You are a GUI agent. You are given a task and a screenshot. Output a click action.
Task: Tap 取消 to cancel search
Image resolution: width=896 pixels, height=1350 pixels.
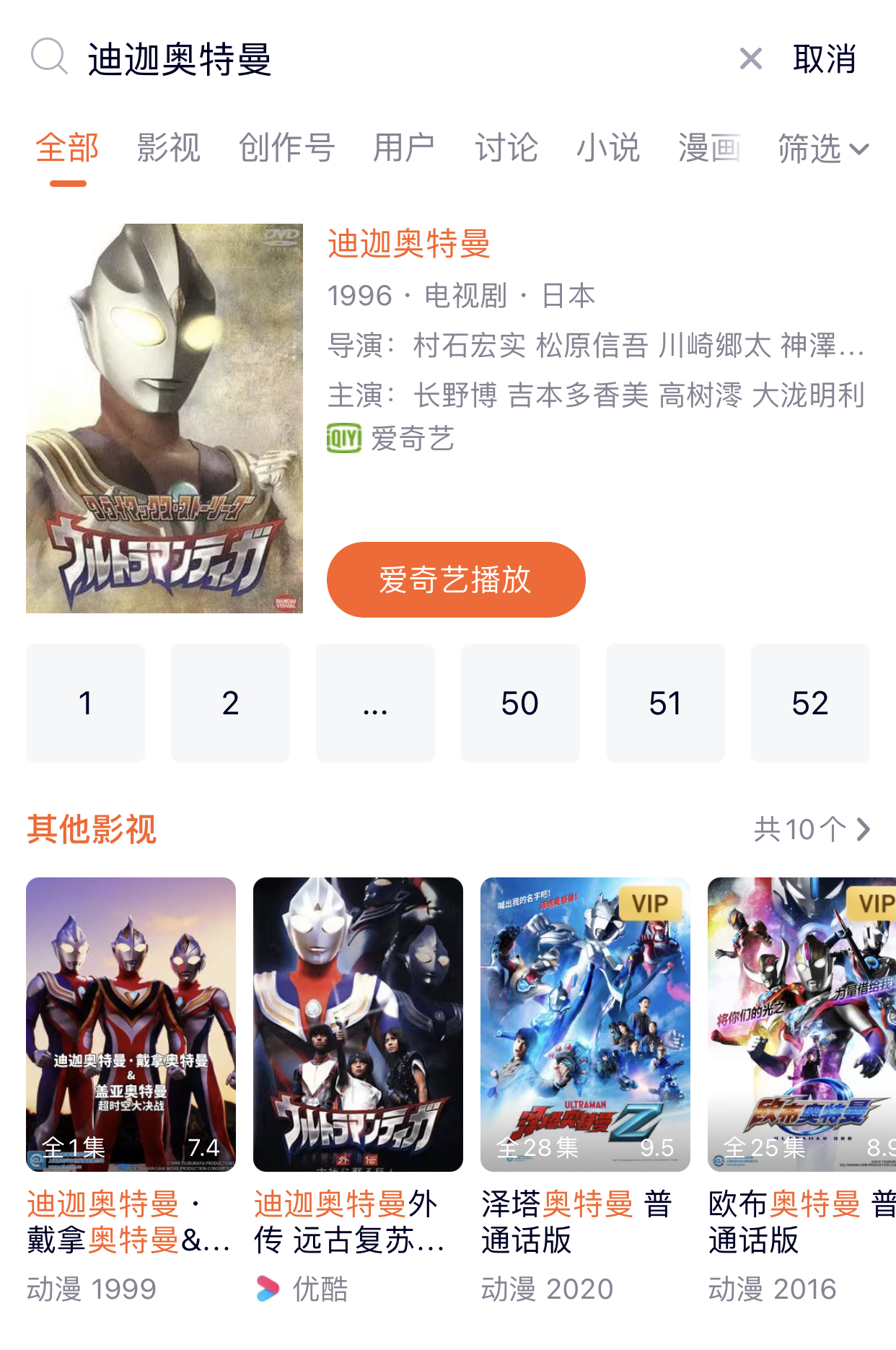click(x=824, y=58)
